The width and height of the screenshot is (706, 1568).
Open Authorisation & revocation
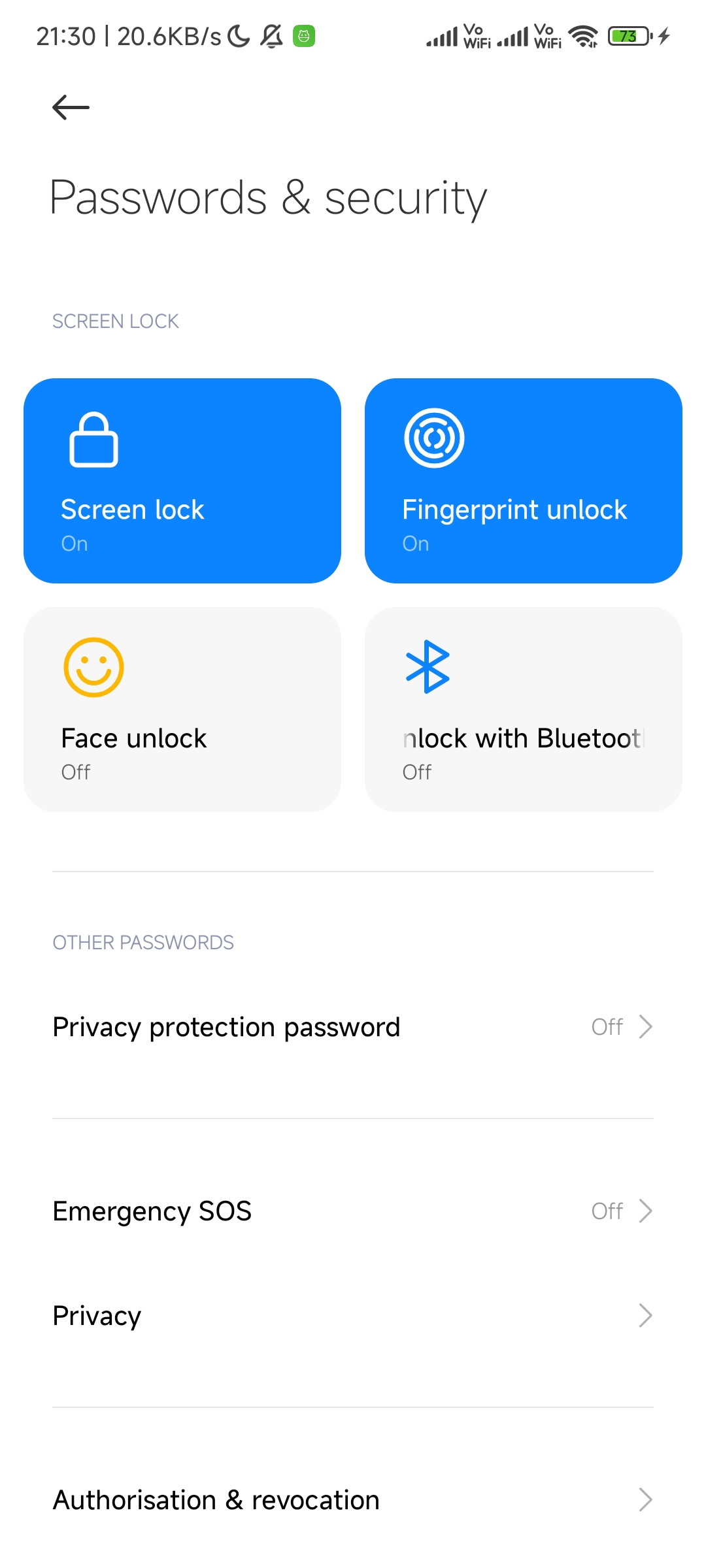tap(353, 1499)
